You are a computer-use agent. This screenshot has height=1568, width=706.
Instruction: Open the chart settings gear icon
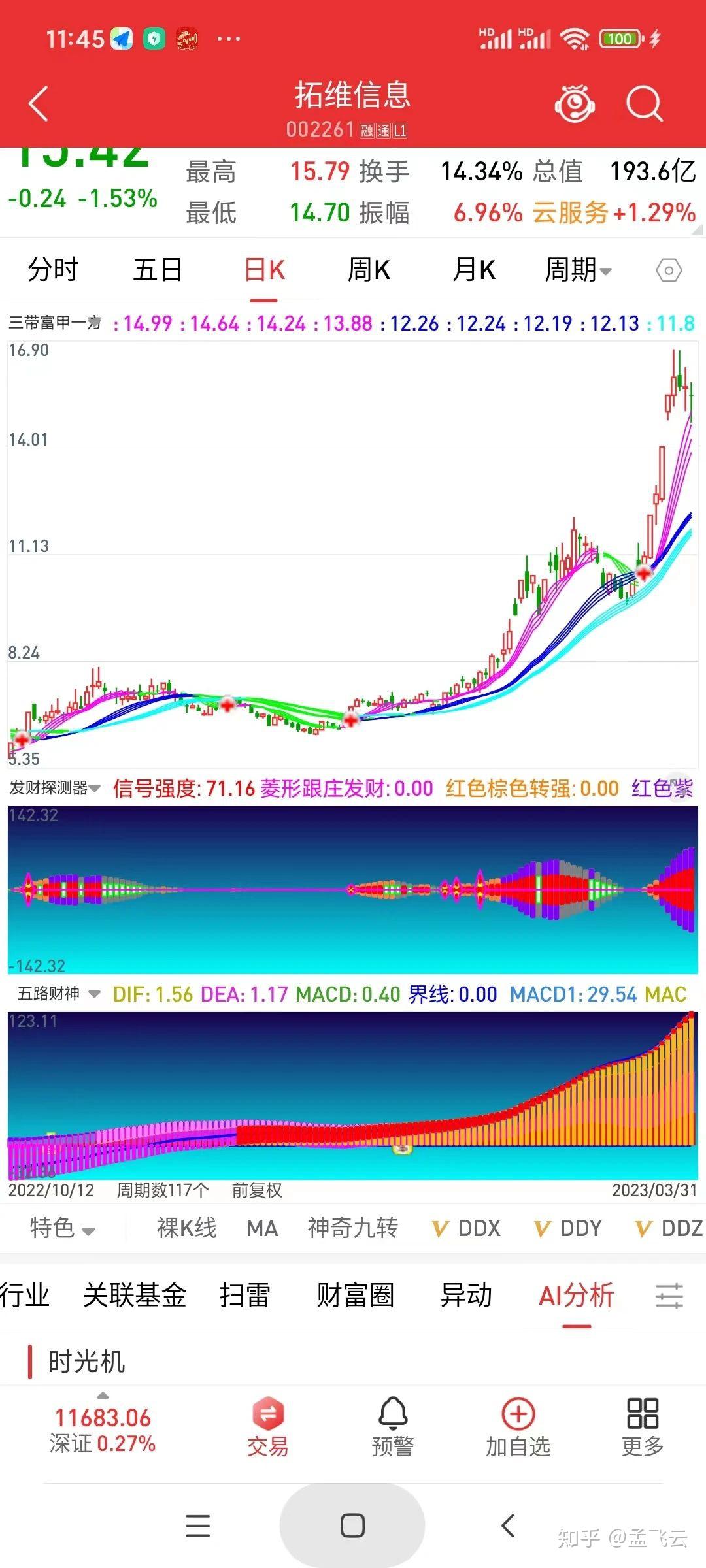[668, 269]
